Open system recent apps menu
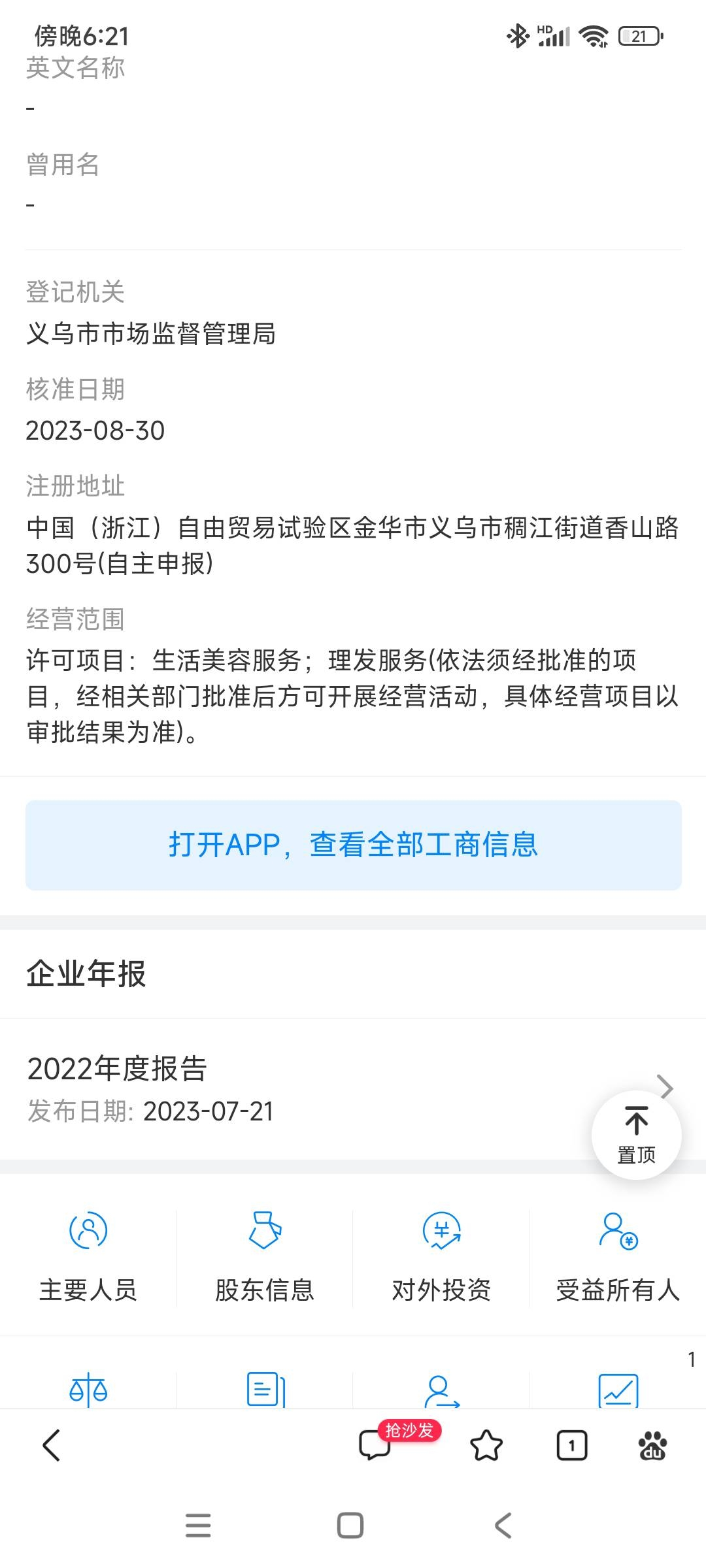706x1568 pixels. point(198,1526)
